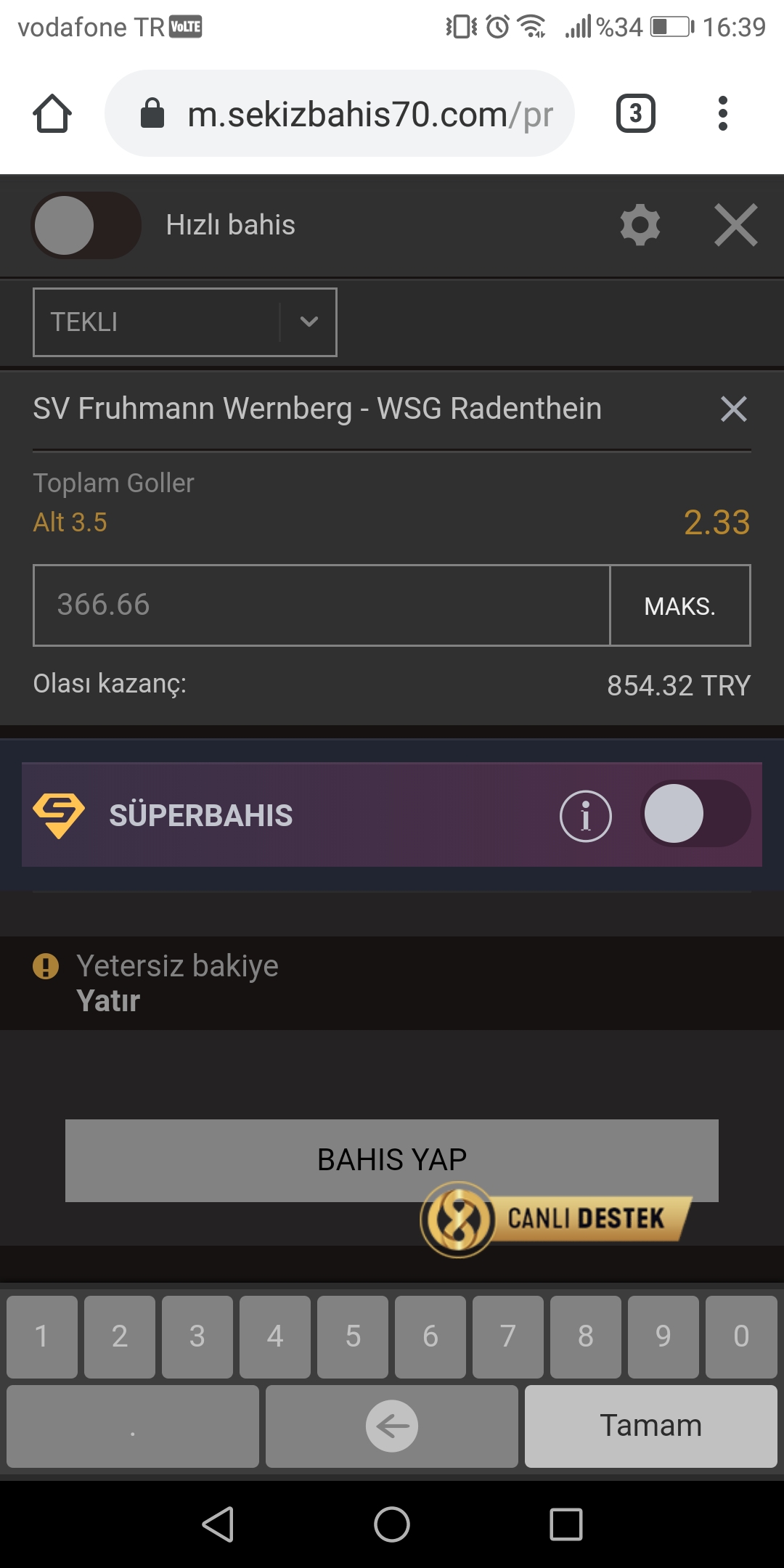Open the browser tab switcher

click(x=636, y=113)
